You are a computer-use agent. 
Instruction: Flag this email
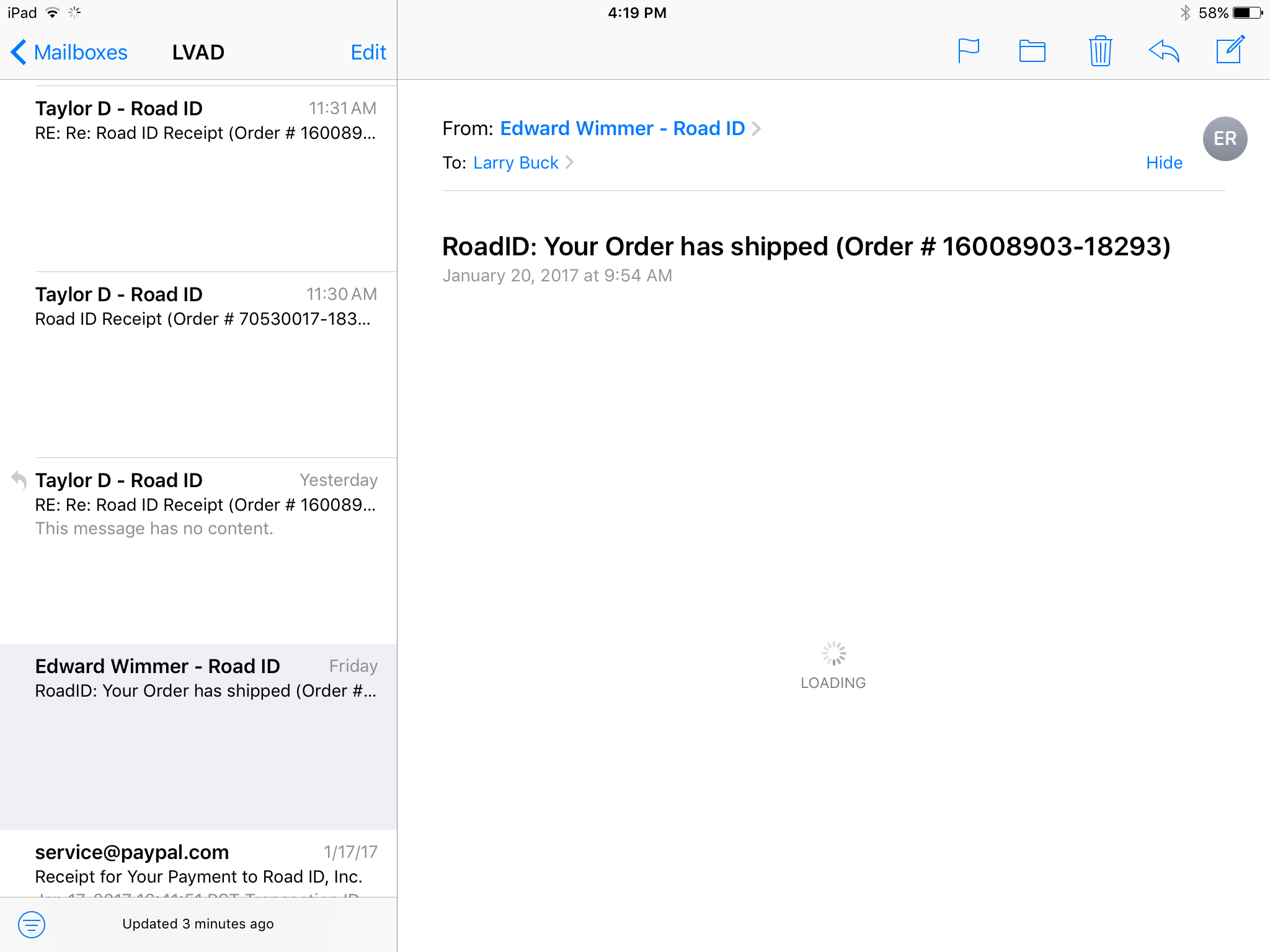[x=968, y=51]
